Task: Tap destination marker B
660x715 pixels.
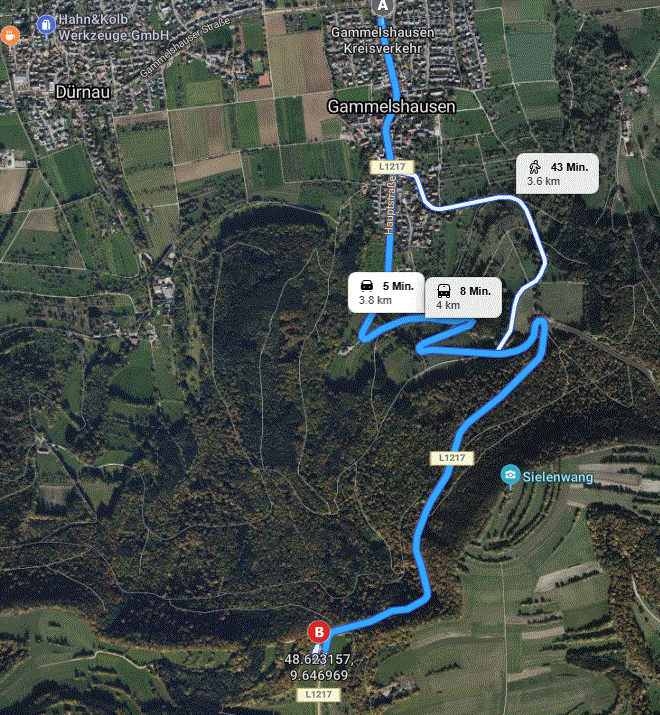Action: click(318, 631)
